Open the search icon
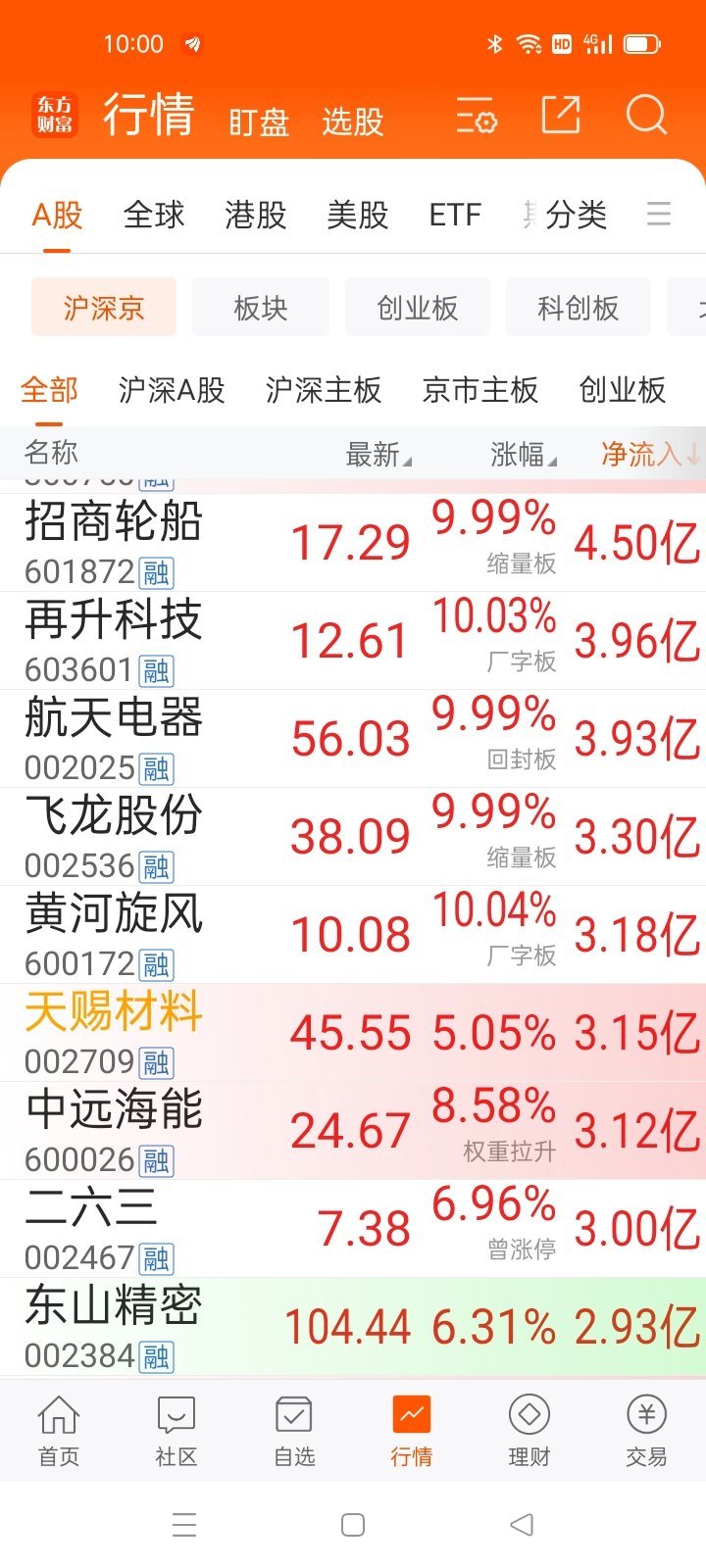 (646, 115)
